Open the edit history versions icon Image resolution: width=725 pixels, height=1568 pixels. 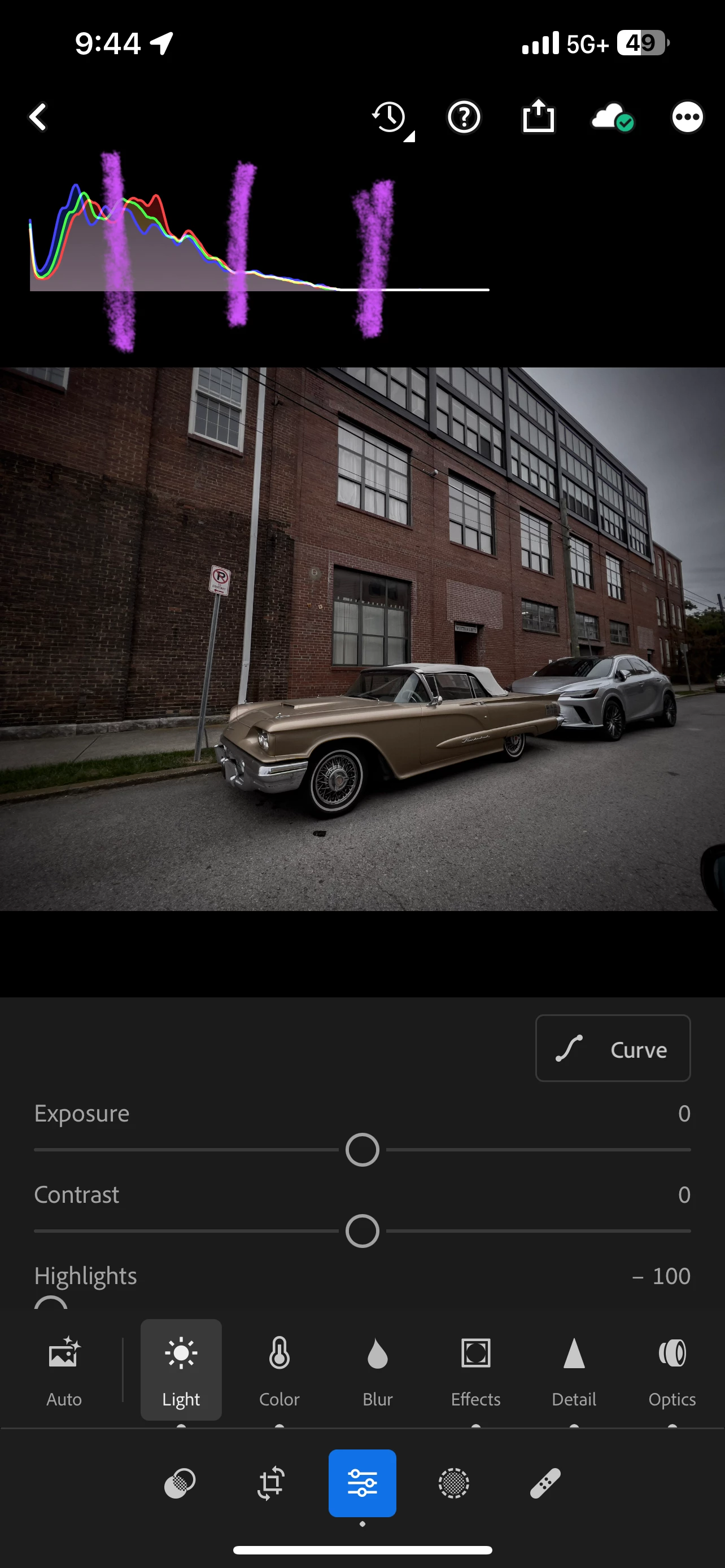[x=390, y=117]
